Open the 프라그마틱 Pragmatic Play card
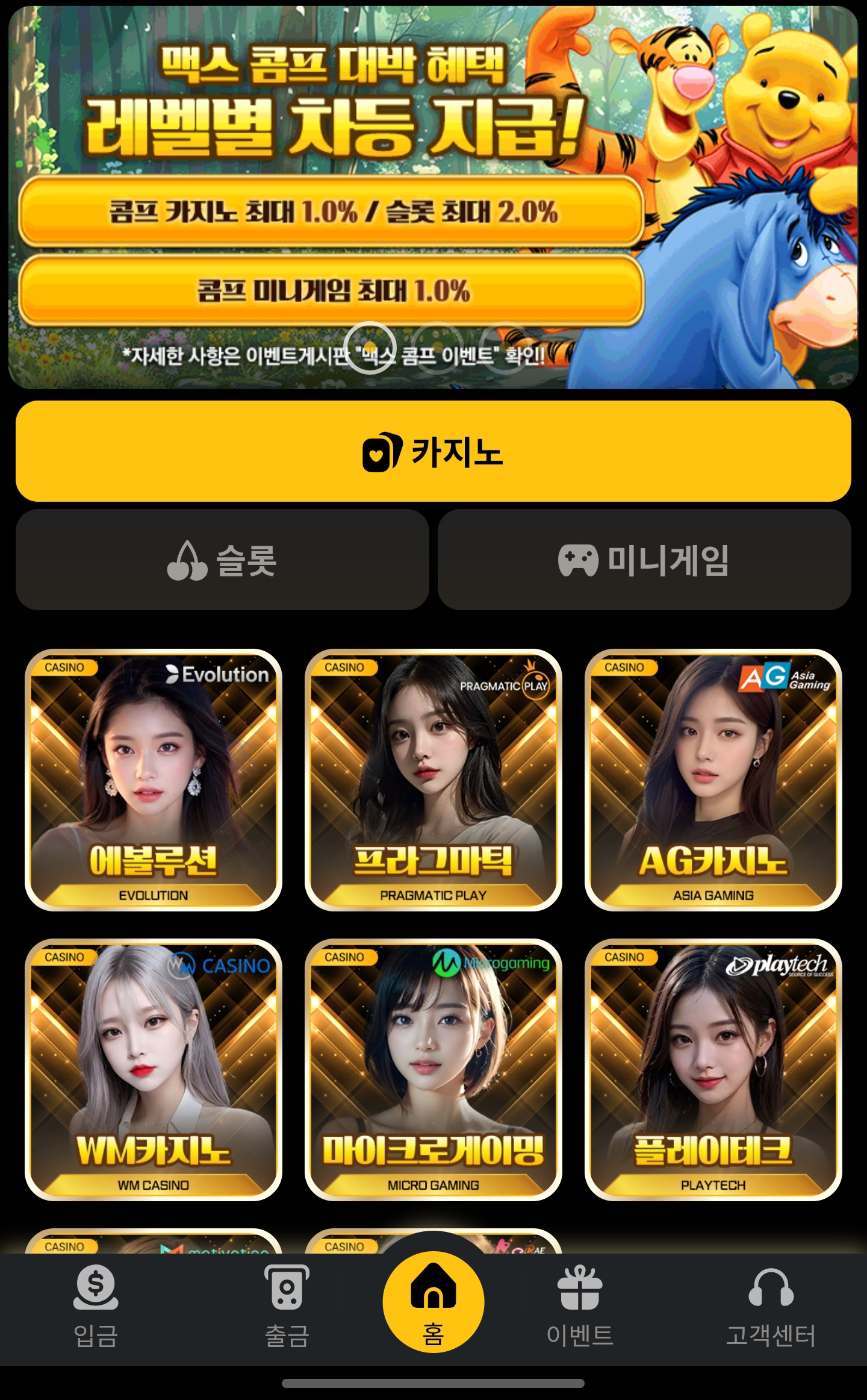 coord(433,780)
